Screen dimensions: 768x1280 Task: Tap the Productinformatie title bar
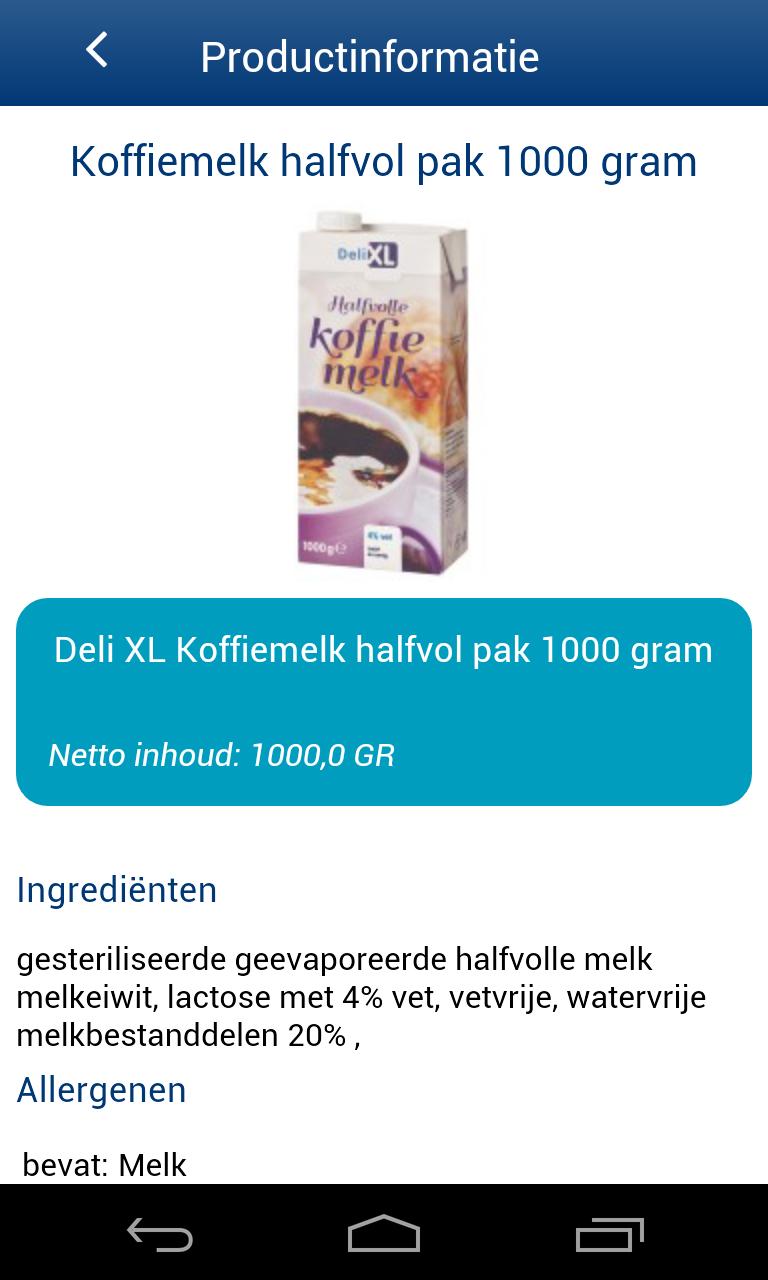point(370,56)
